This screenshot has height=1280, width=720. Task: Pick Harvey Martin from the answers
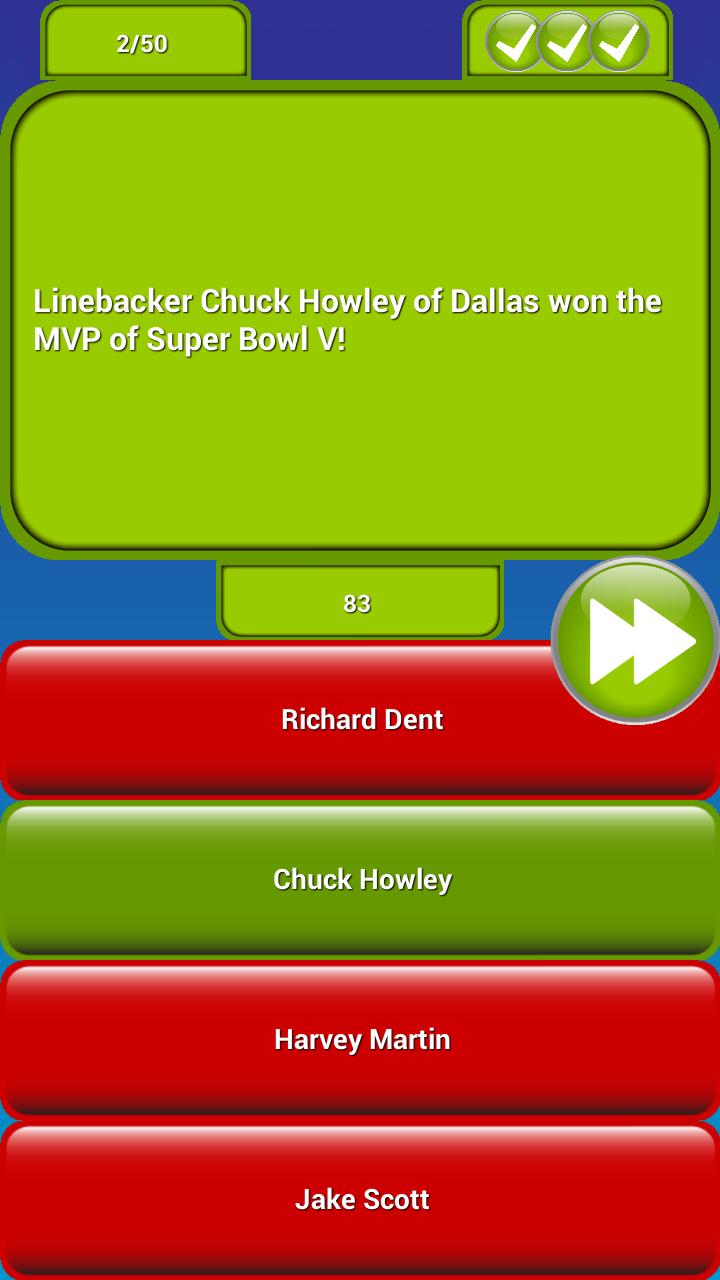362,1039
